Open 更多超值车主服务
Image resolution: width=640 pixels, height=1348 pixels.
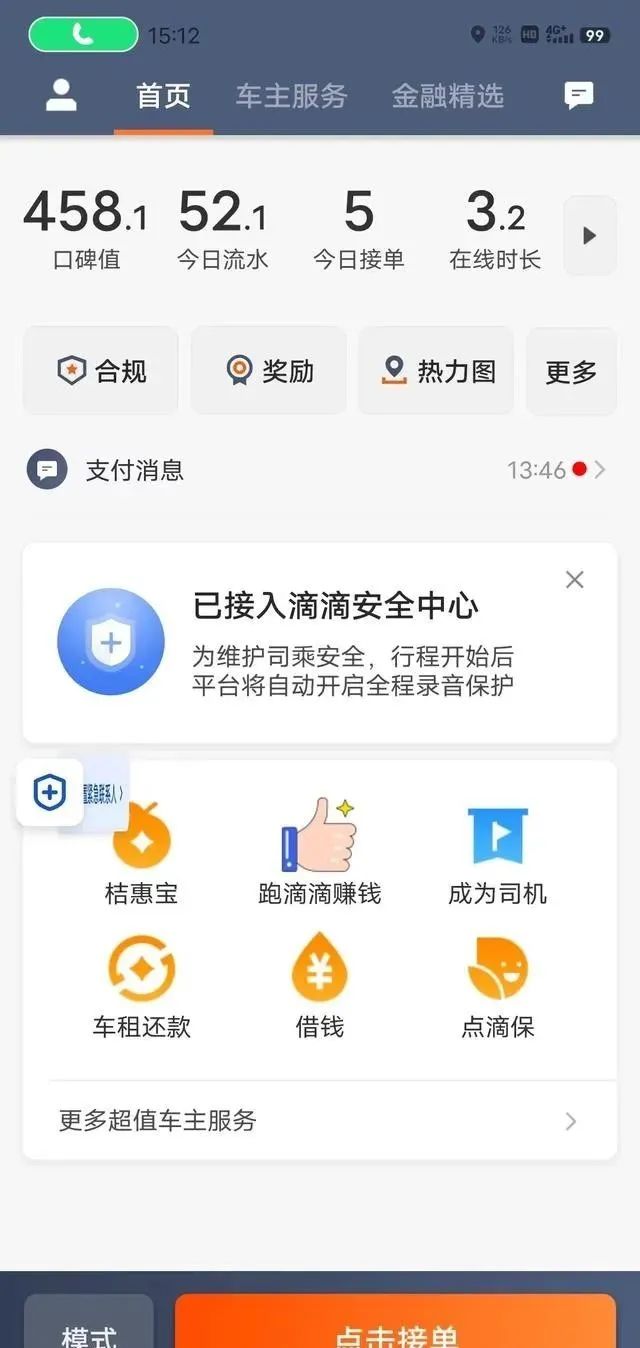320,1121
